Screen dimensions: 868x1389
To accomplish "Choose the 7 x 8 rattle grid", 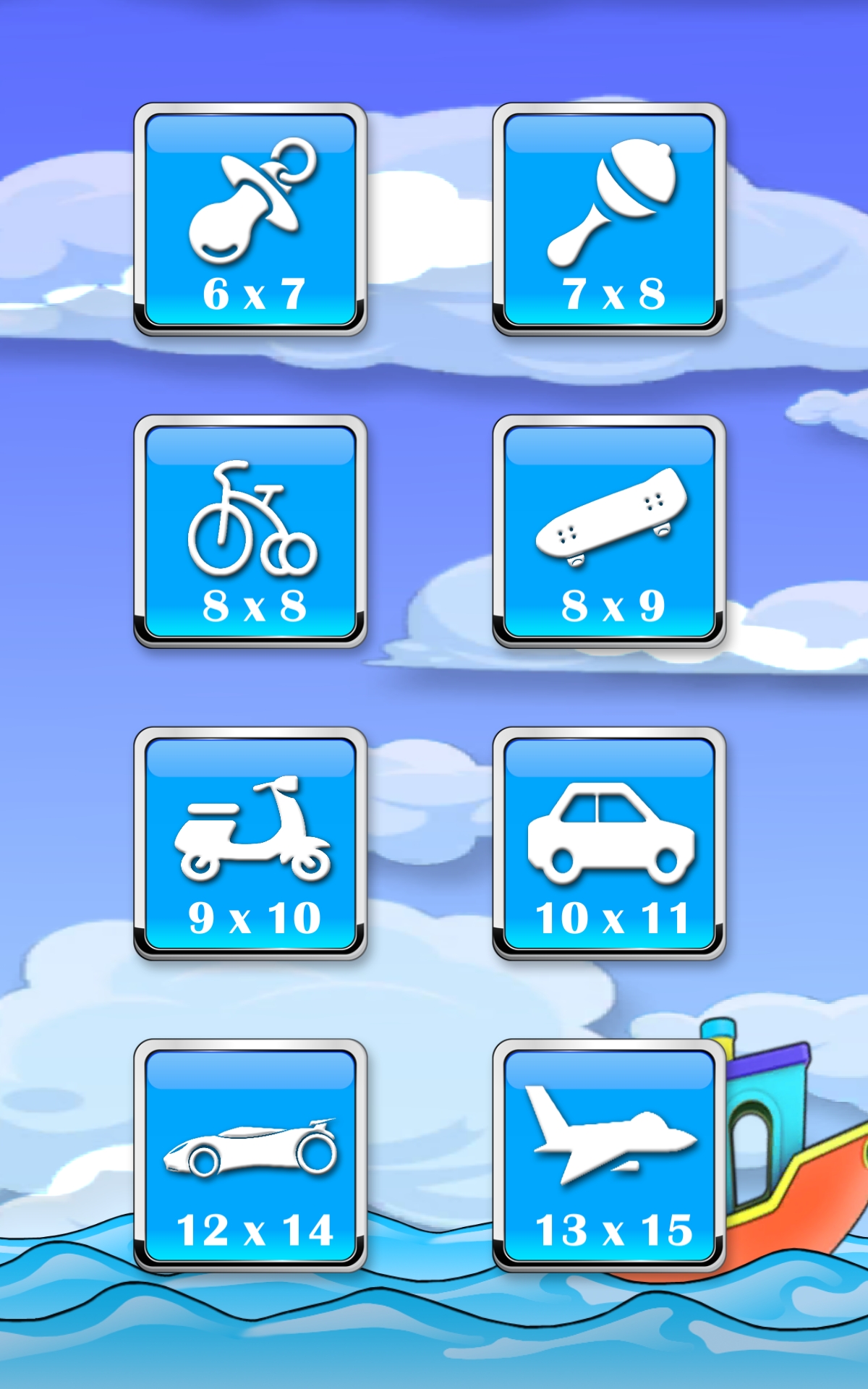I will [609, 219].
